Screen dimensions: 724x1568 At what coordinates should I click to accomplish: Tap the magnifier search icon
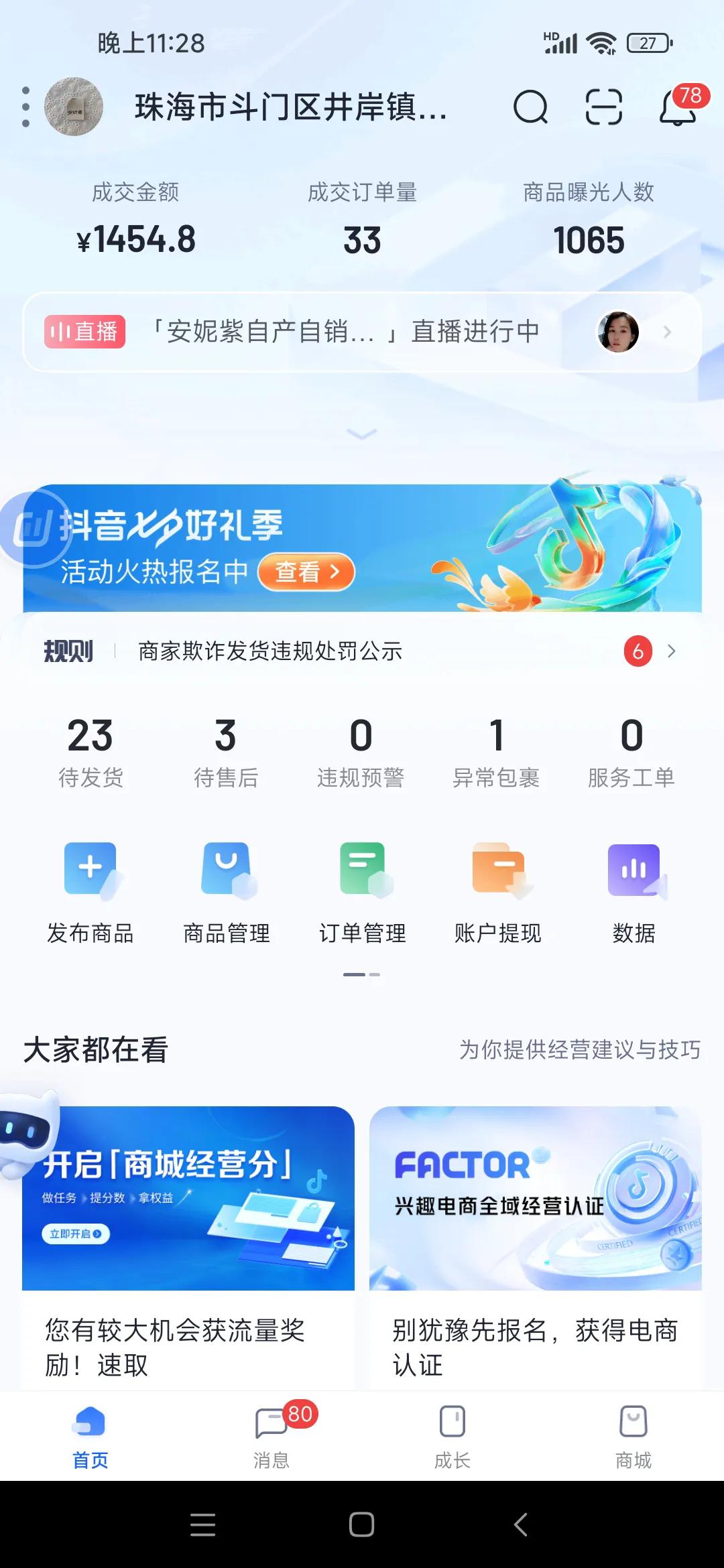(530, 109)
